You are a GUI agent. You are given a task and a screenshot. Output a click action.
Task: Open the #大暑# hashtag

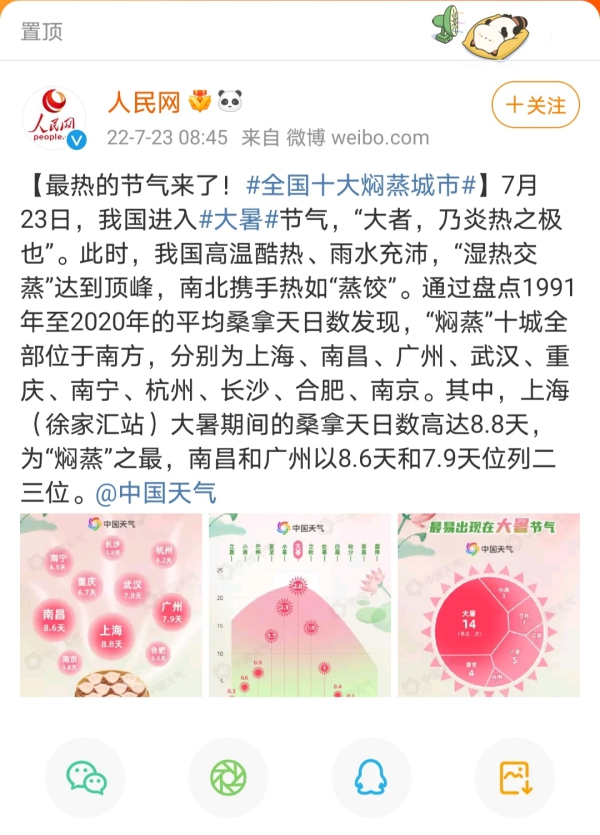click(238, 217)
